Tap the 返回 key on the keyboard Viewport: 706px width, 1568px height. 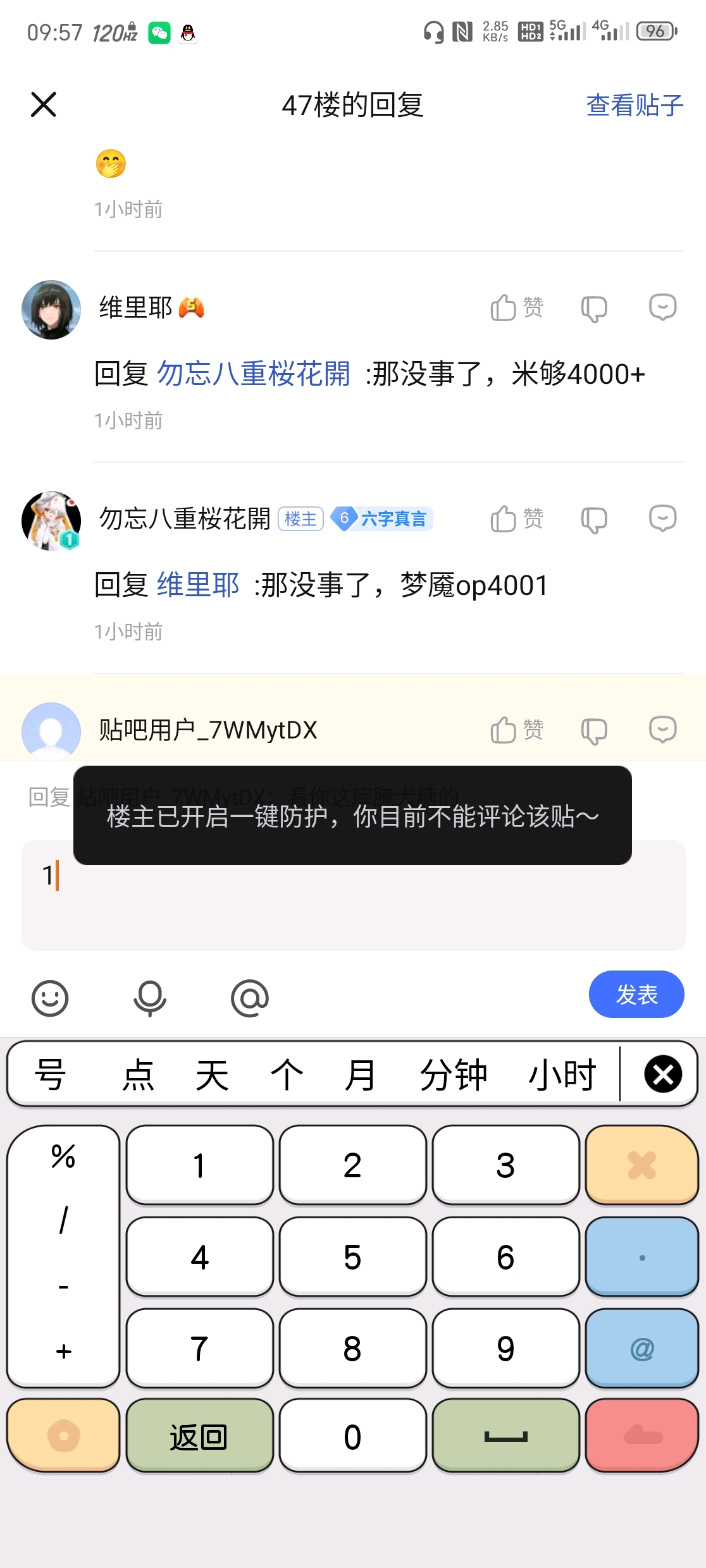coord(199,1436)
